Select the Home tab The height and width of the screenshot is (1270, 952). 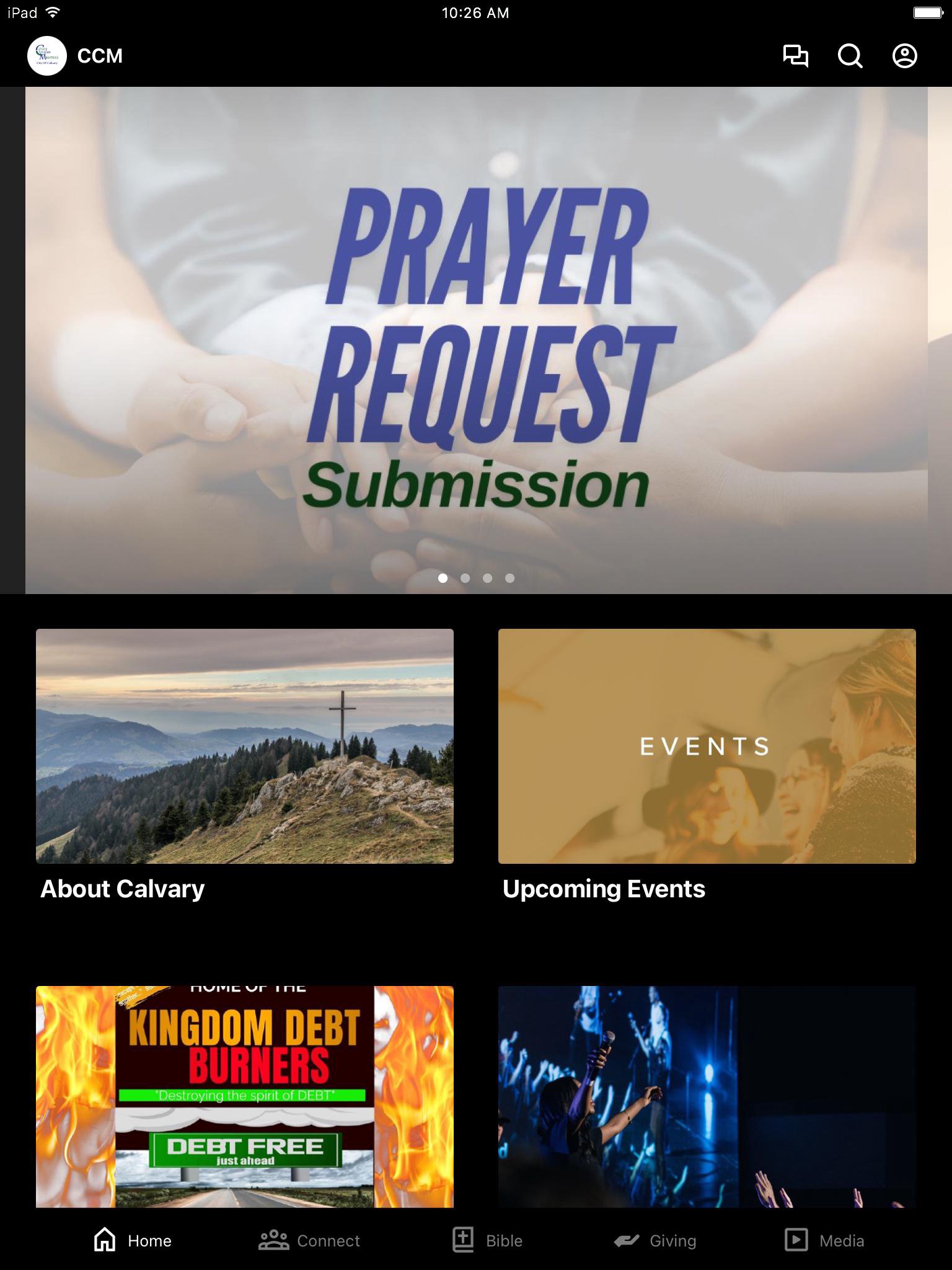click(x=133, y=1240)
